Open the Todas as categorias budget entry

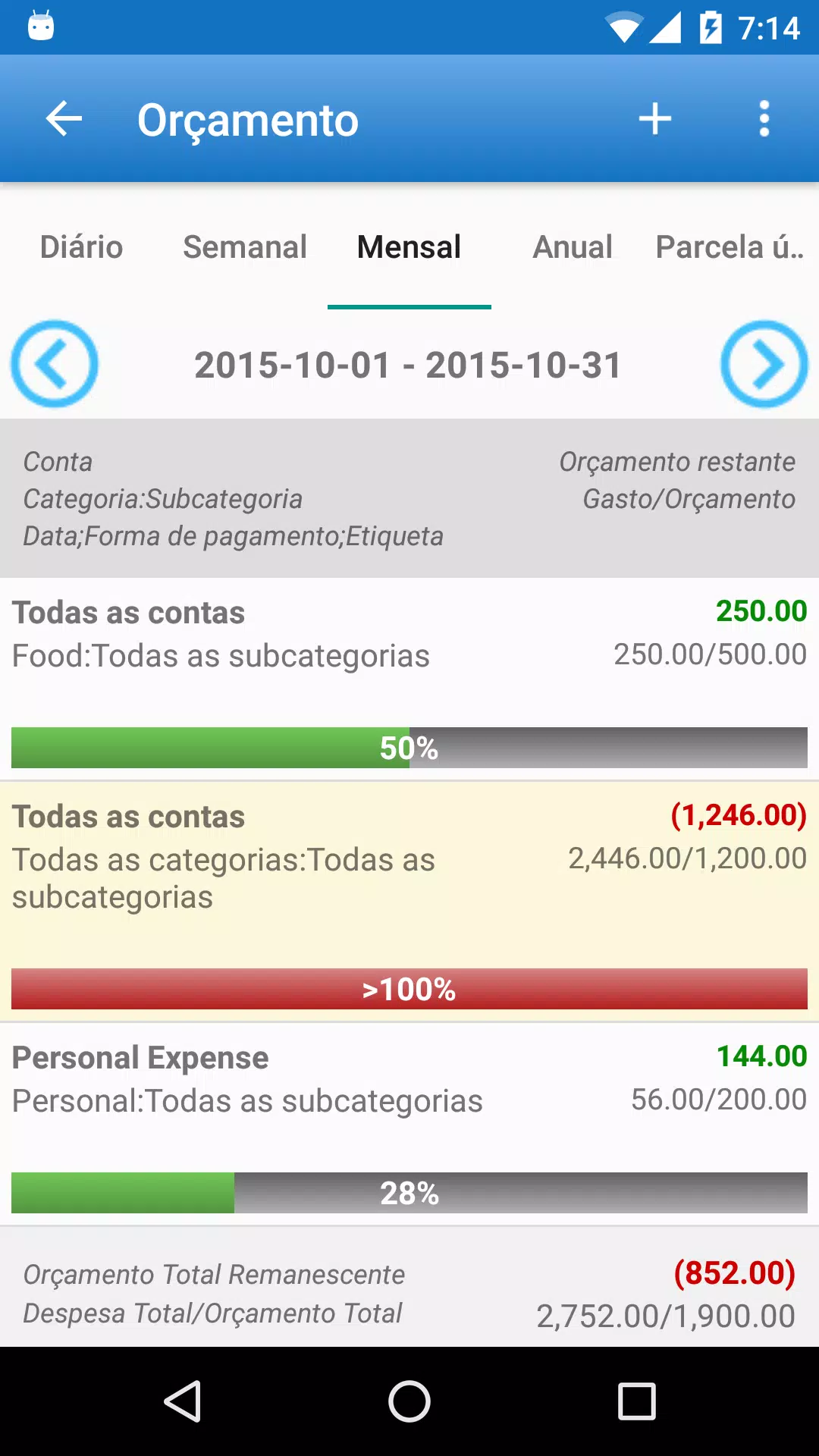[409, 902]
